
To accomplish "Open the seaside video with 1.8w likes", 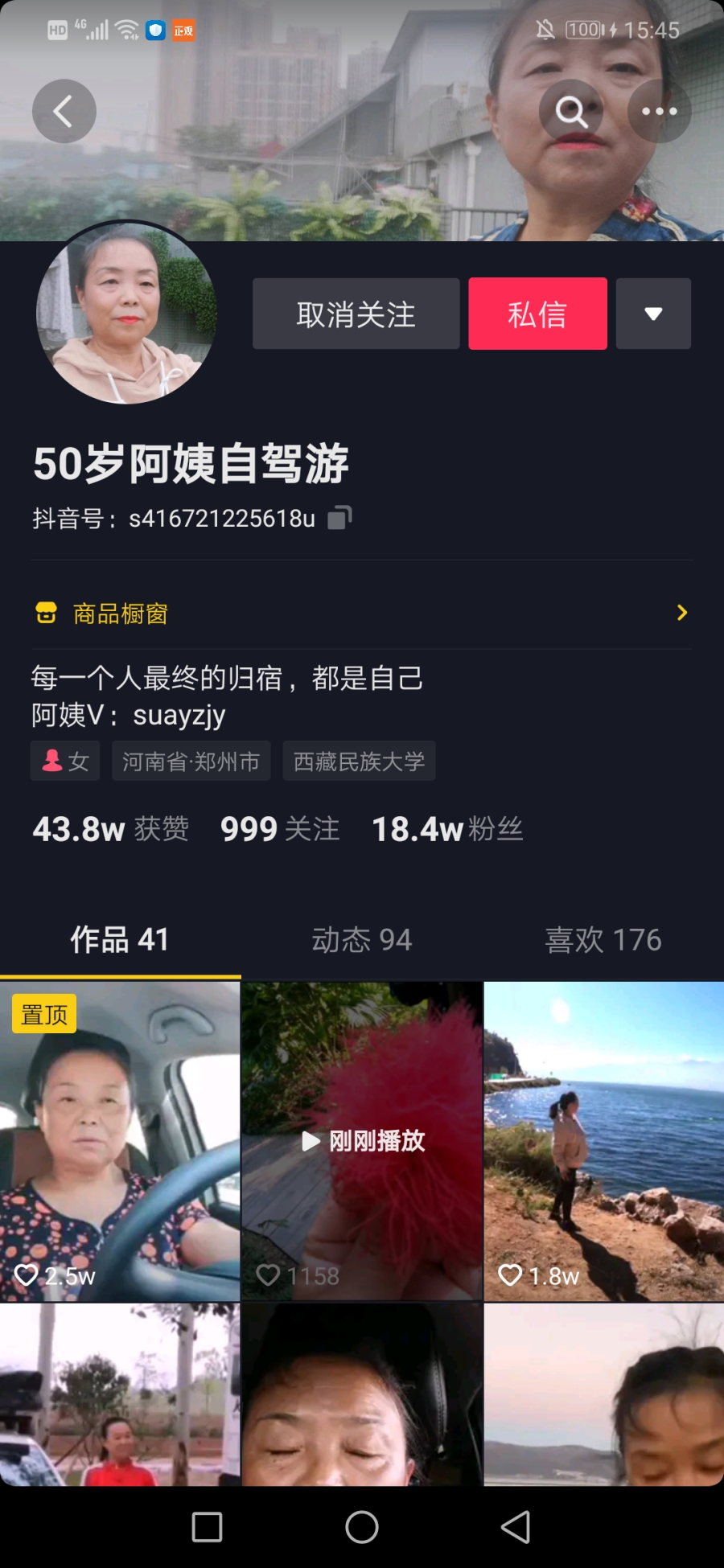I will 603,1140.
